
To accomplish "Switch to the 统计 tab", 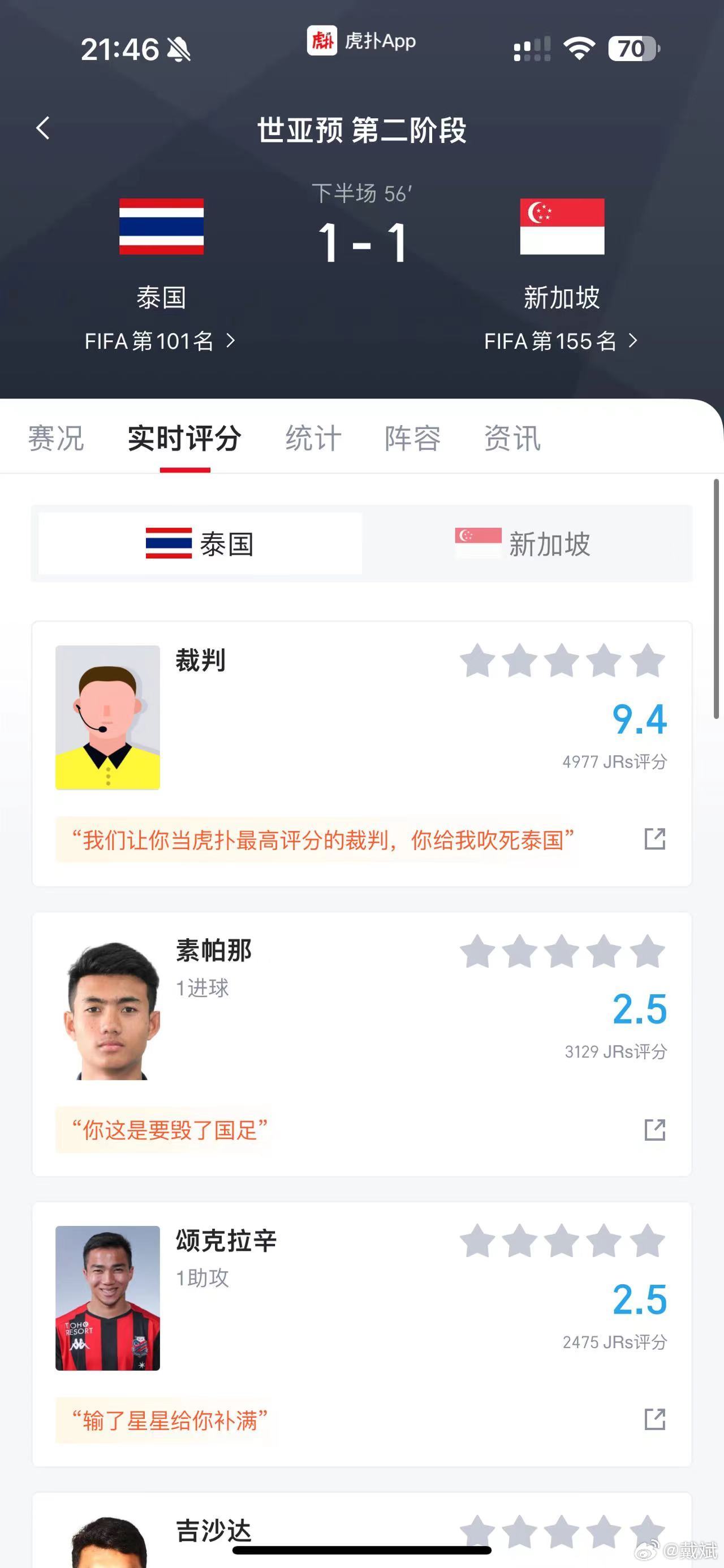I will coord(312,438).
